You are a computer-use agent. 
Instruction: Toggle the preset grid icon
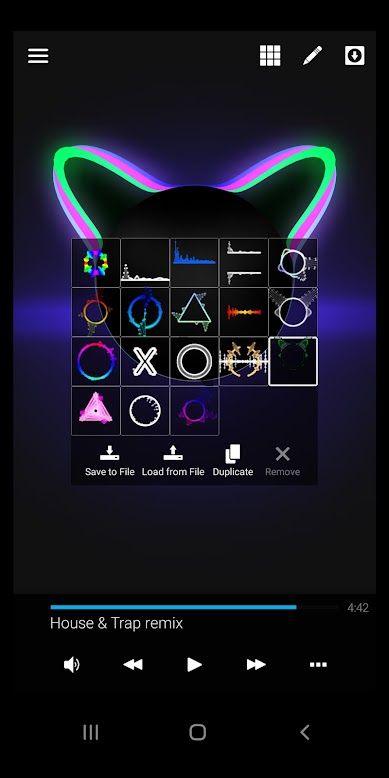270,56
